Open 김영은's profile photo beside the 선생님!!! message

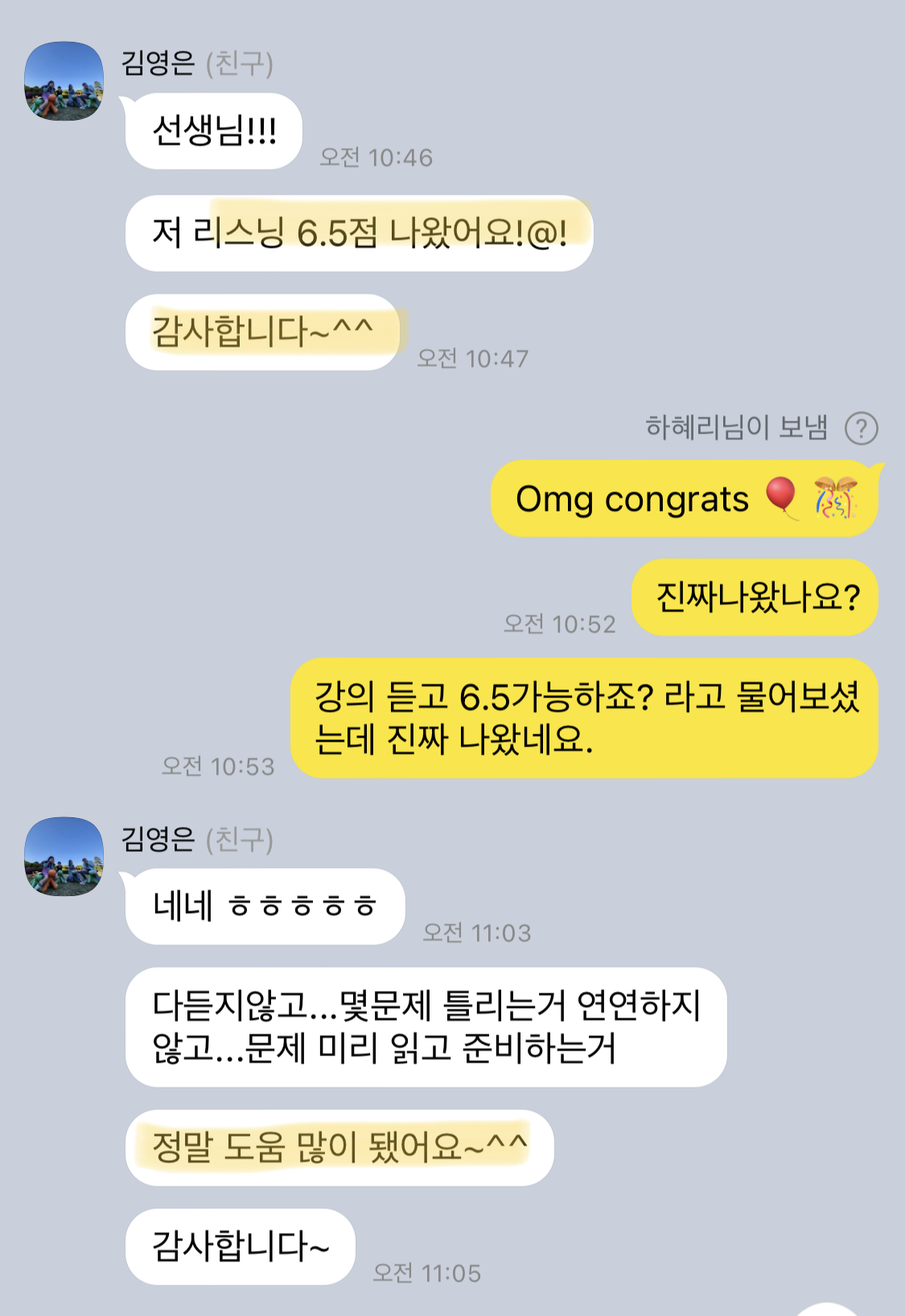coord(64,81)
